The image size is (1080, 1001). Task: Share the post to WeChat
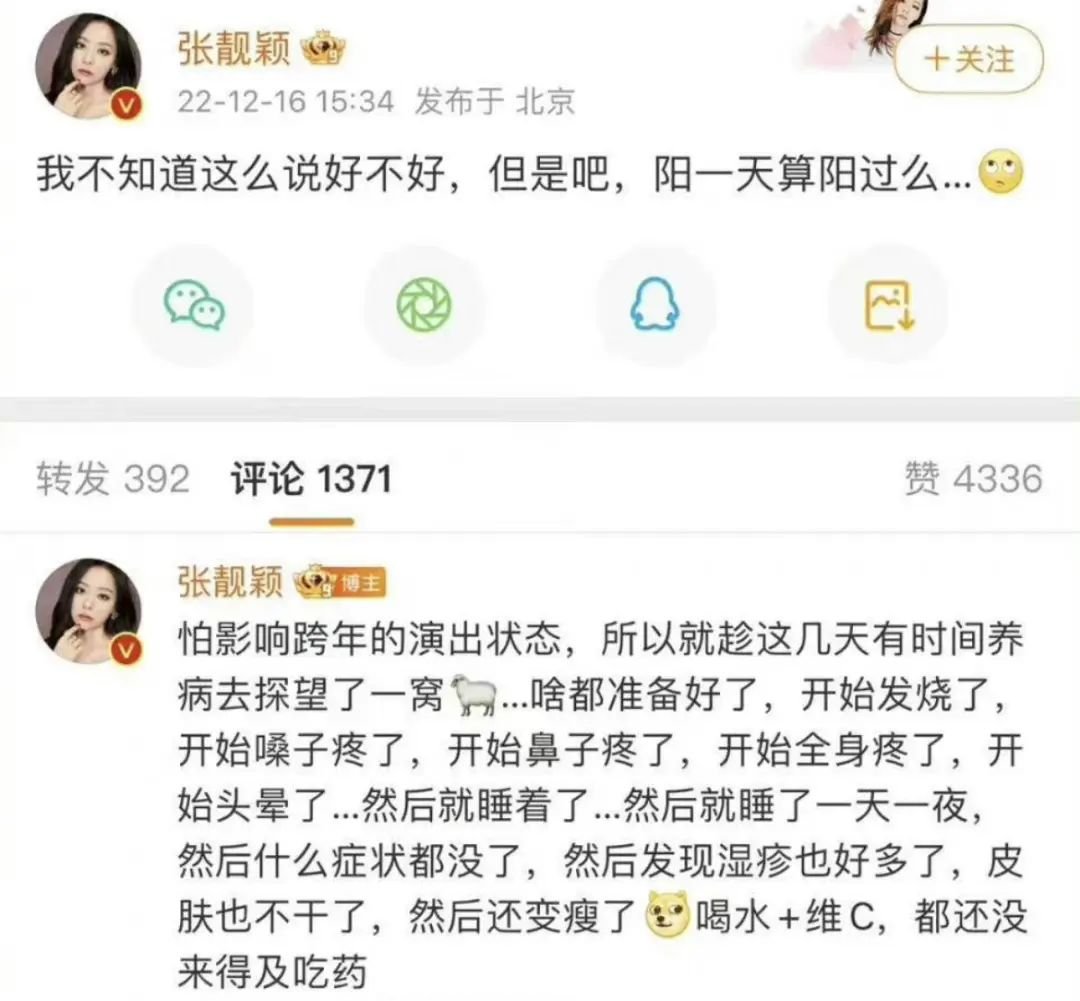194,304
